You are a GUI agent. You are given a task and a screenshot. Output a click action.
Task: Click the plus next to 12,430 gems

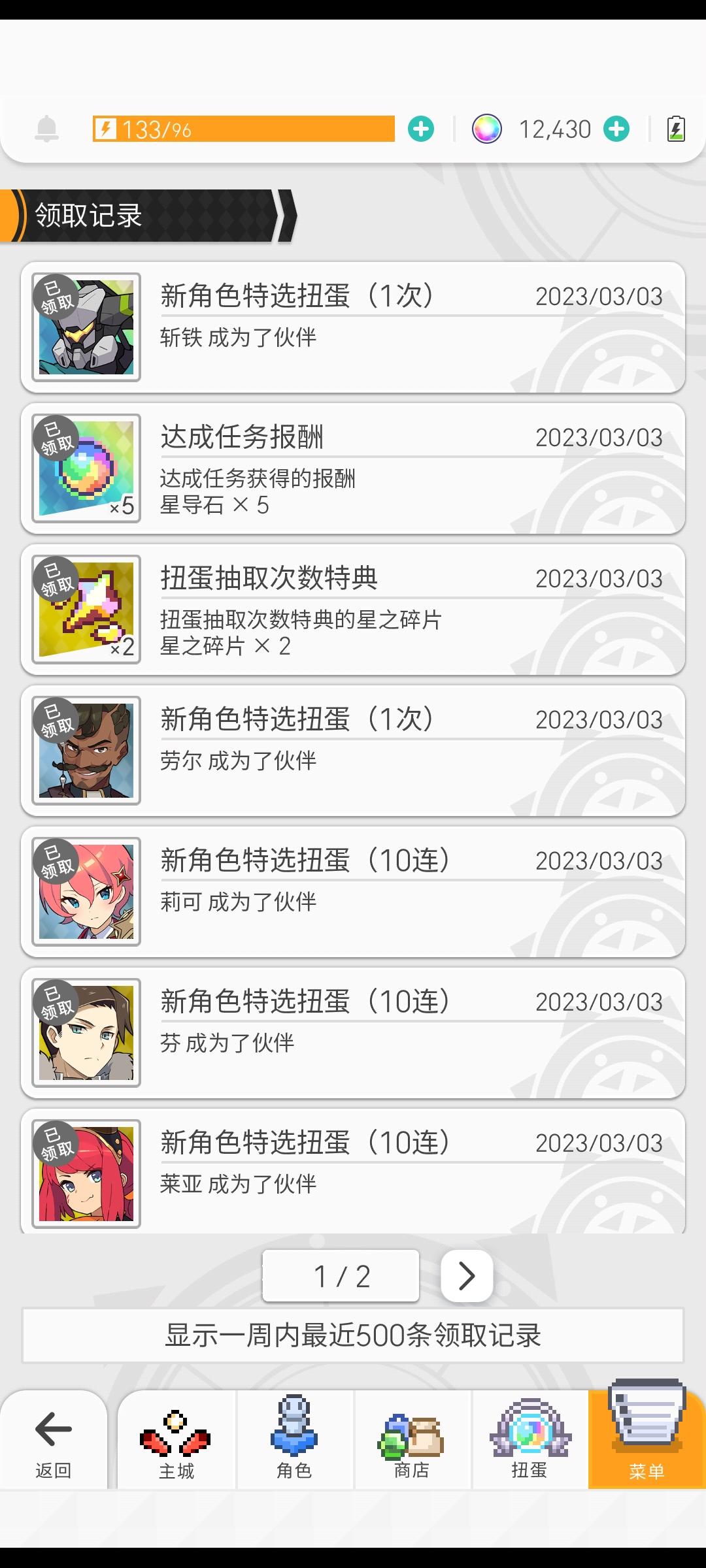614,128
